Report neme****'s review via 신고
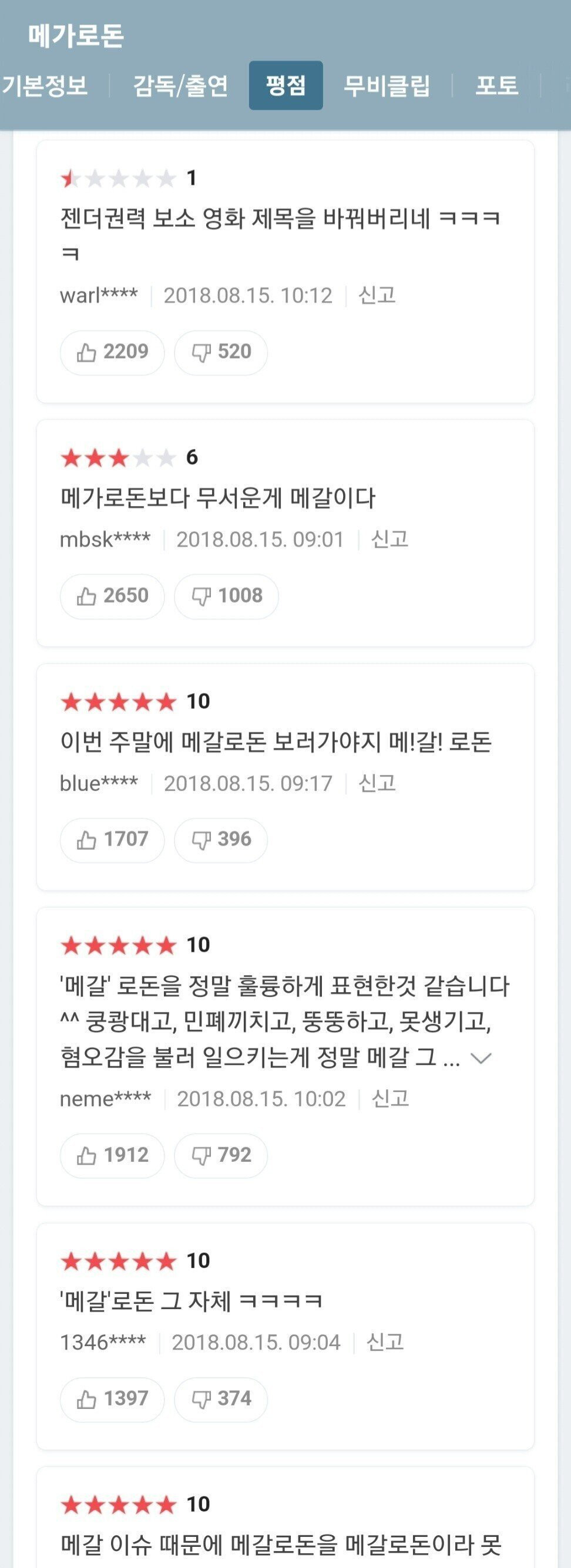 pos(391,1099)
